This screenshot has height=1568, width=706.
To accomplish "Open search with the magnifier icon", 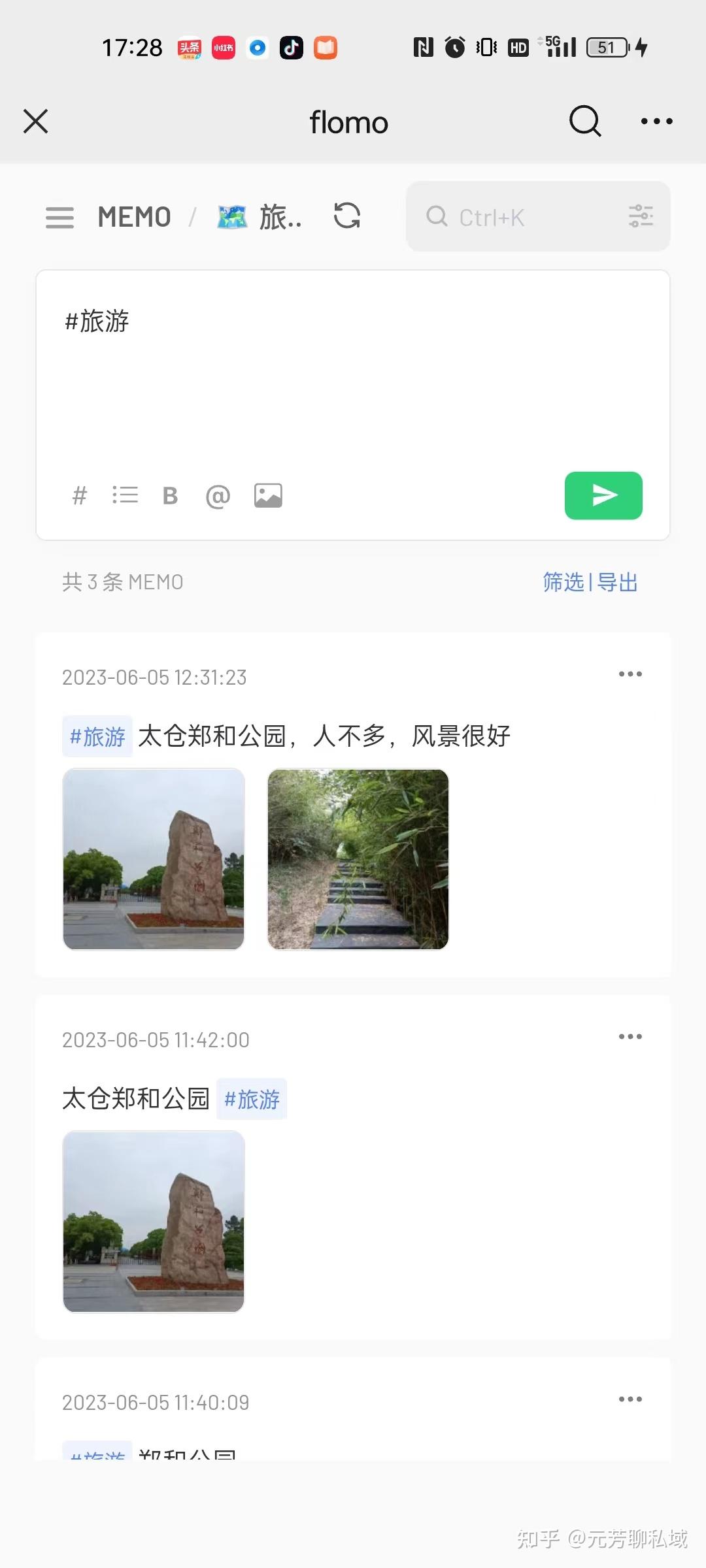I will coord(584,122).
